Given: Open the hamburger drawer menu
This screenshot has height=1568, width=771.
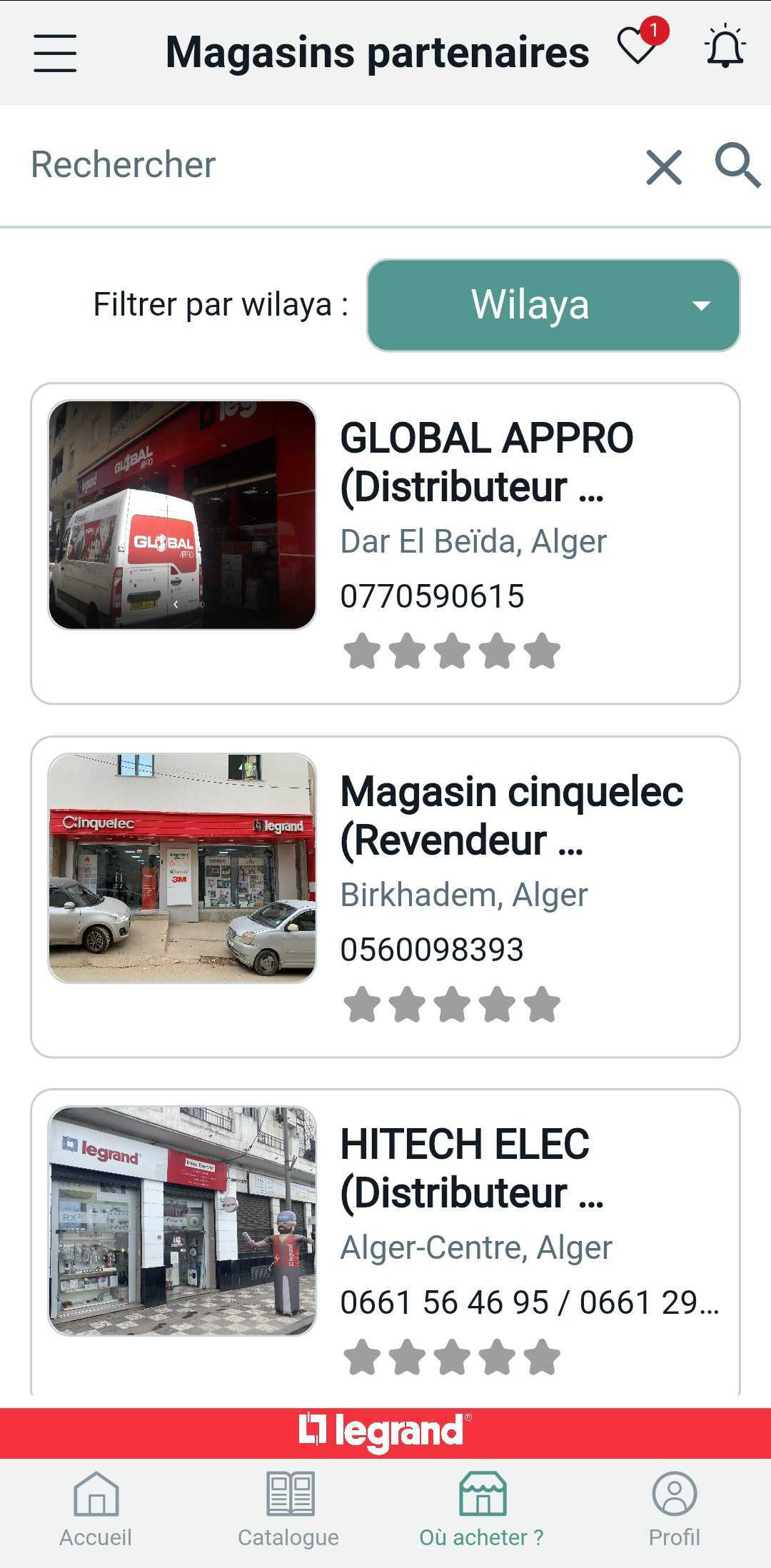Looking at the screenshot, I should tap(55, 53).
